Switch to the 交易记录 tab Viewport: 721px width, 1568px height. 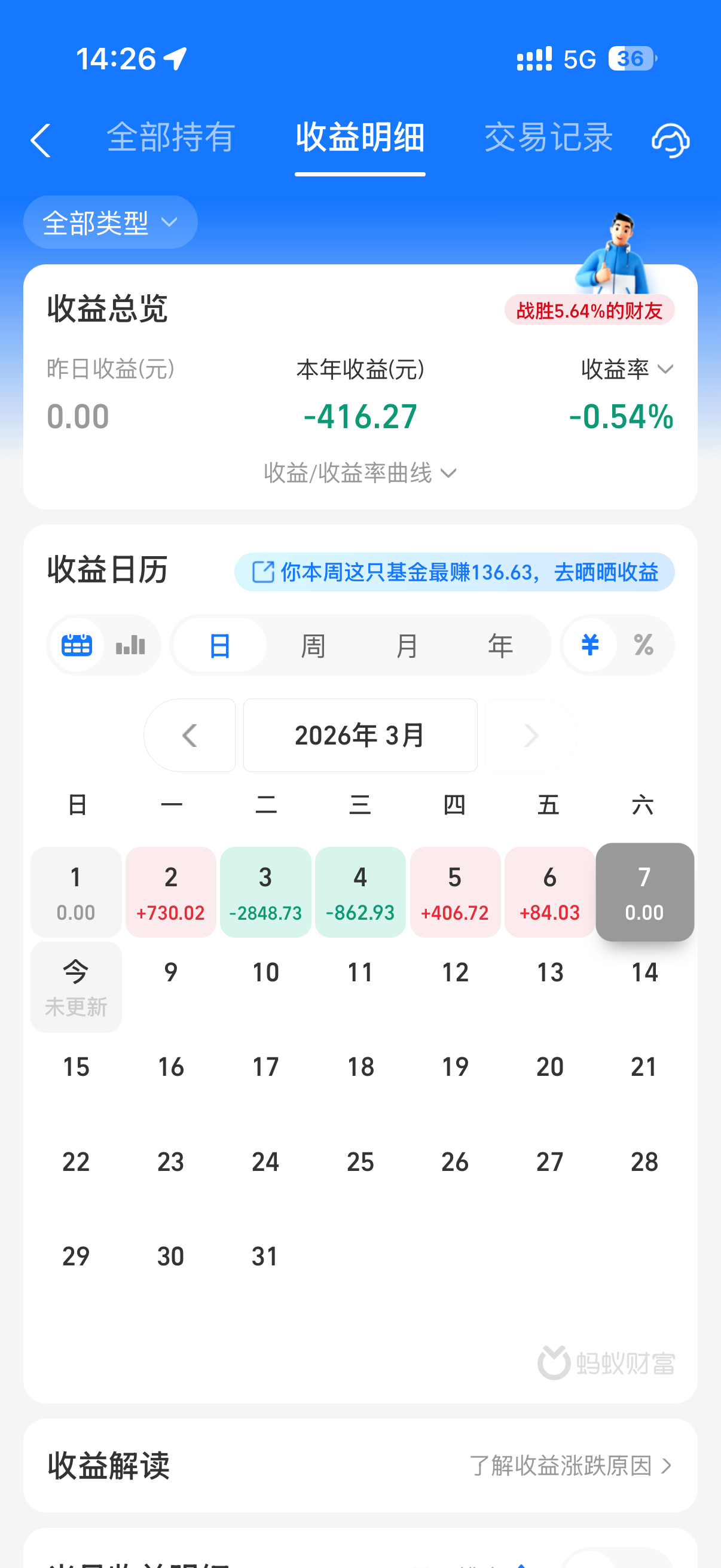coord(548,138)
